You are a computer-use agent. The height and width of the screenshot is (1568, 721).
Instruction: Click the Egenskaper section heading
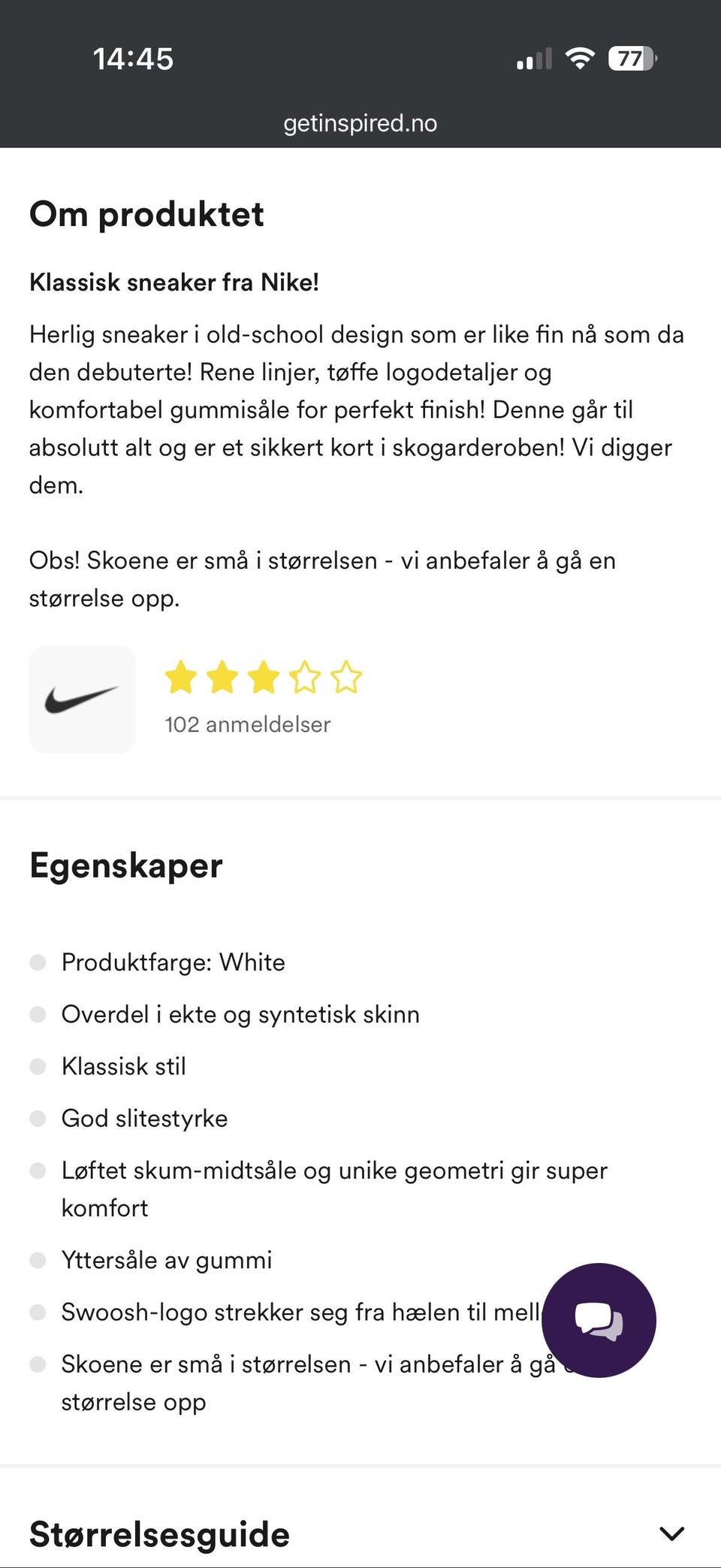126,864
